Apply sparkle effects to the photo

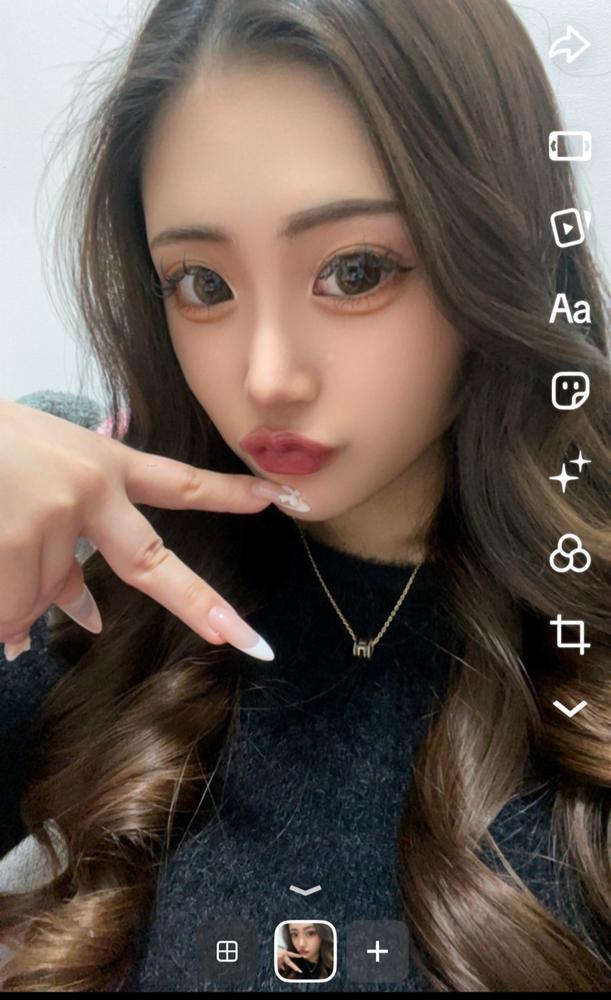click(569, 471)
